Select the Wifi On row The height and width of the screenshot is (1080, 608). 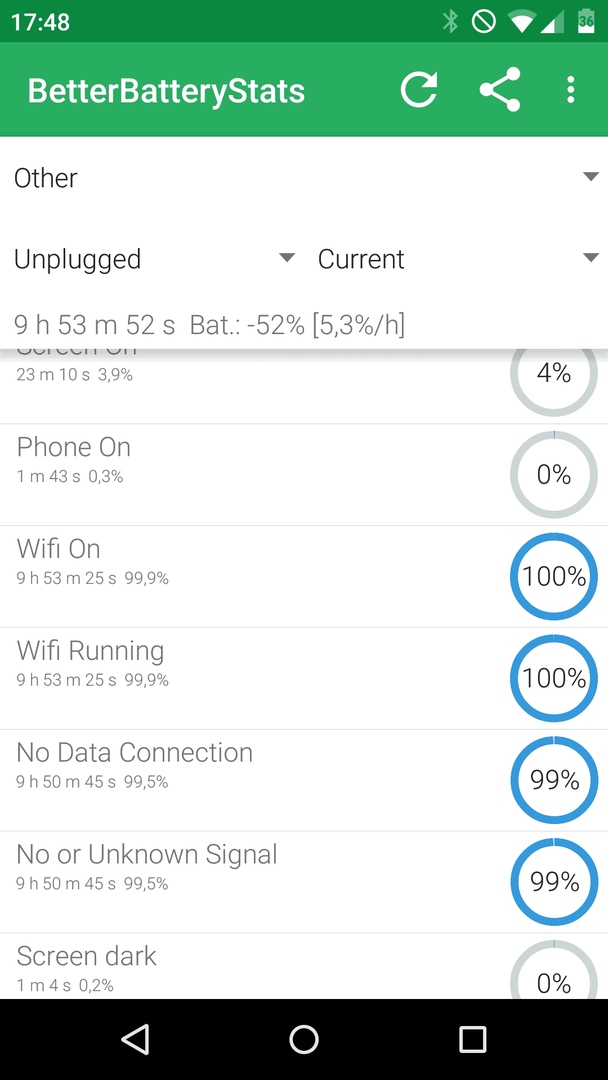coord(304,577)
